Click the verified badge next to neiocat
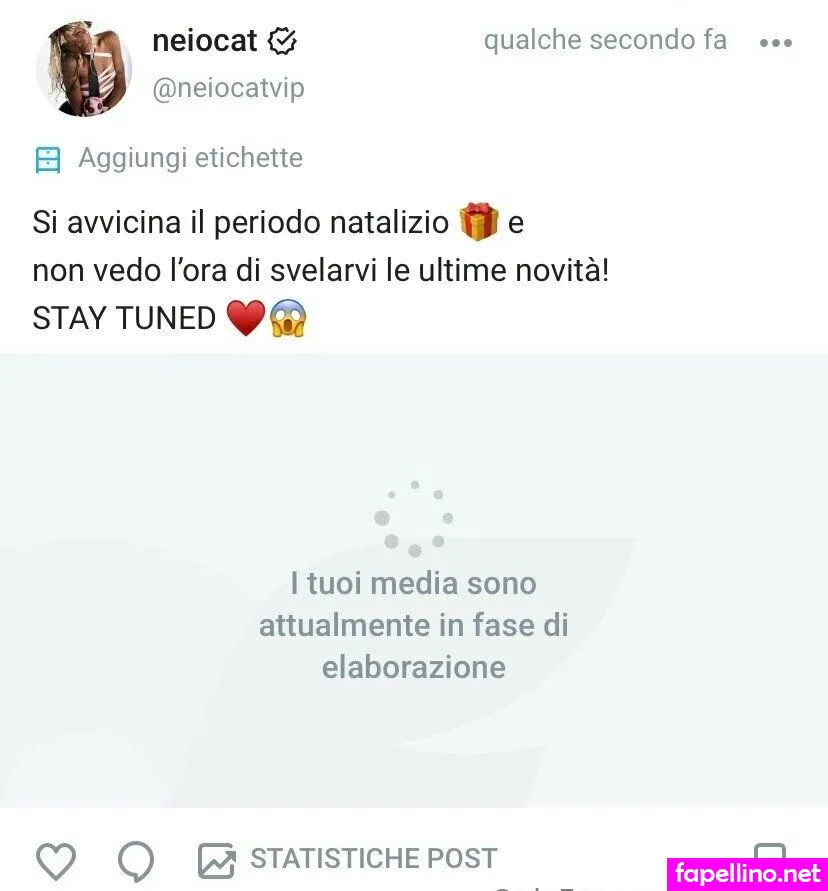 pos(285,40)
